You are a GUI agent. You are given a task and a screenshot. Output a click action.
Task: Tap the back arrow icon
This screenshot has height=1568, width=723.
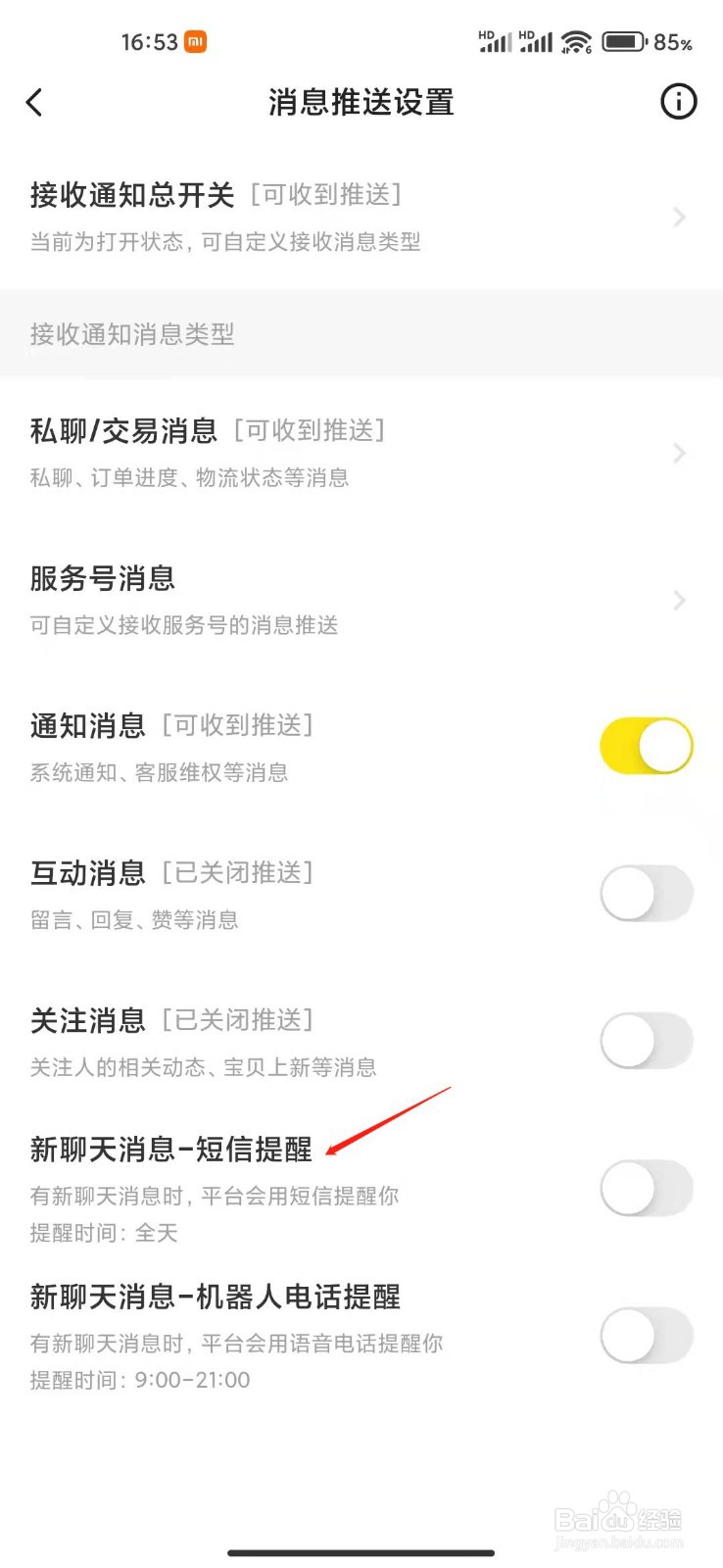tap(35, 102)
